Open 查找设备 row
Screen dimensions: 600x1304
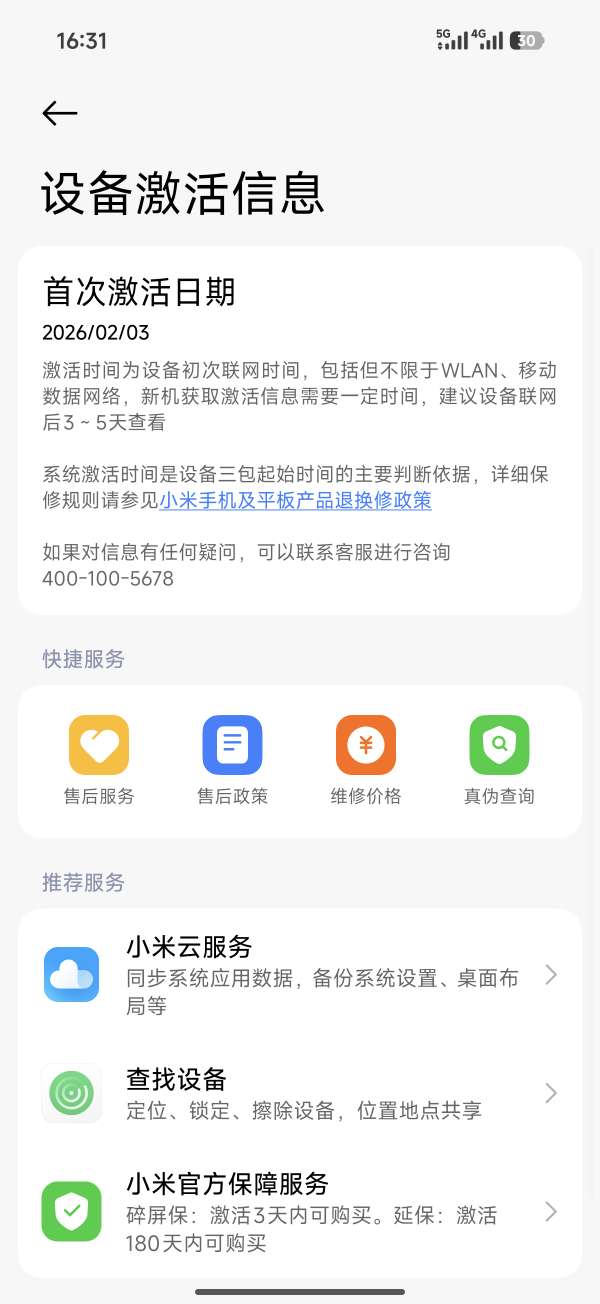pos(300,1093)
